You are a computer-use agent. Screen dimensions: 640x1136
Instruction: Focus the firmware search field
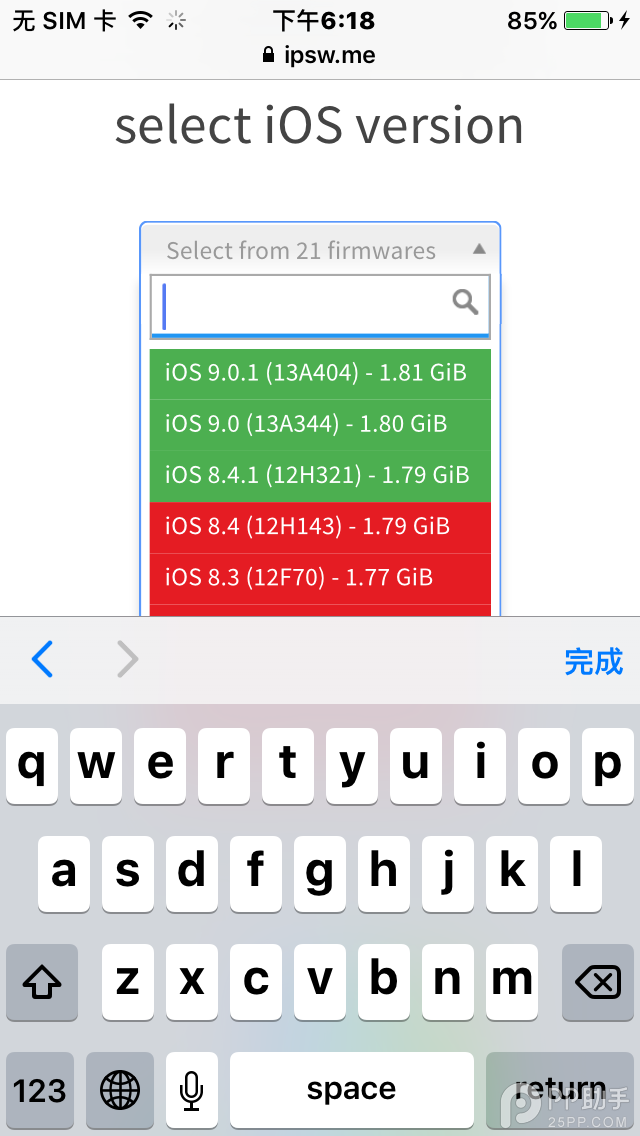(305, 304)
